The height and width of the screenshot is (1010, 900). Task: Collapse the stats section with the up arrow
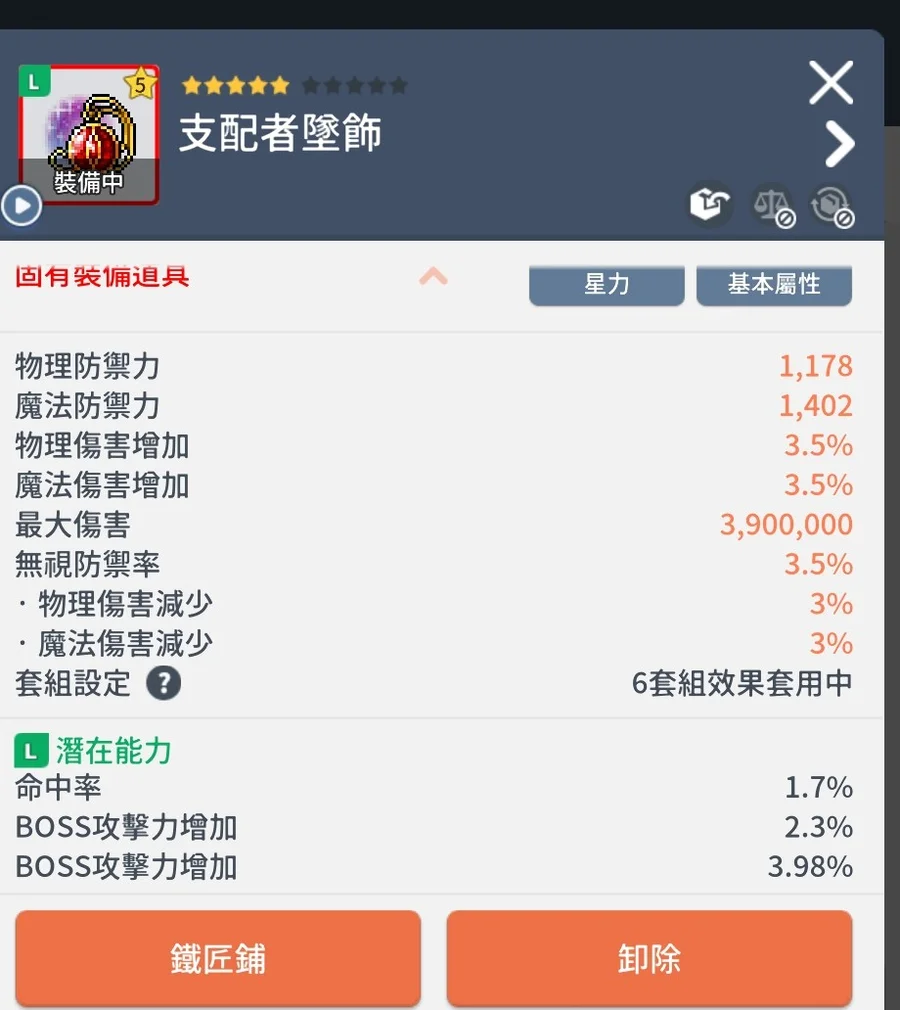tap(433, 277)
